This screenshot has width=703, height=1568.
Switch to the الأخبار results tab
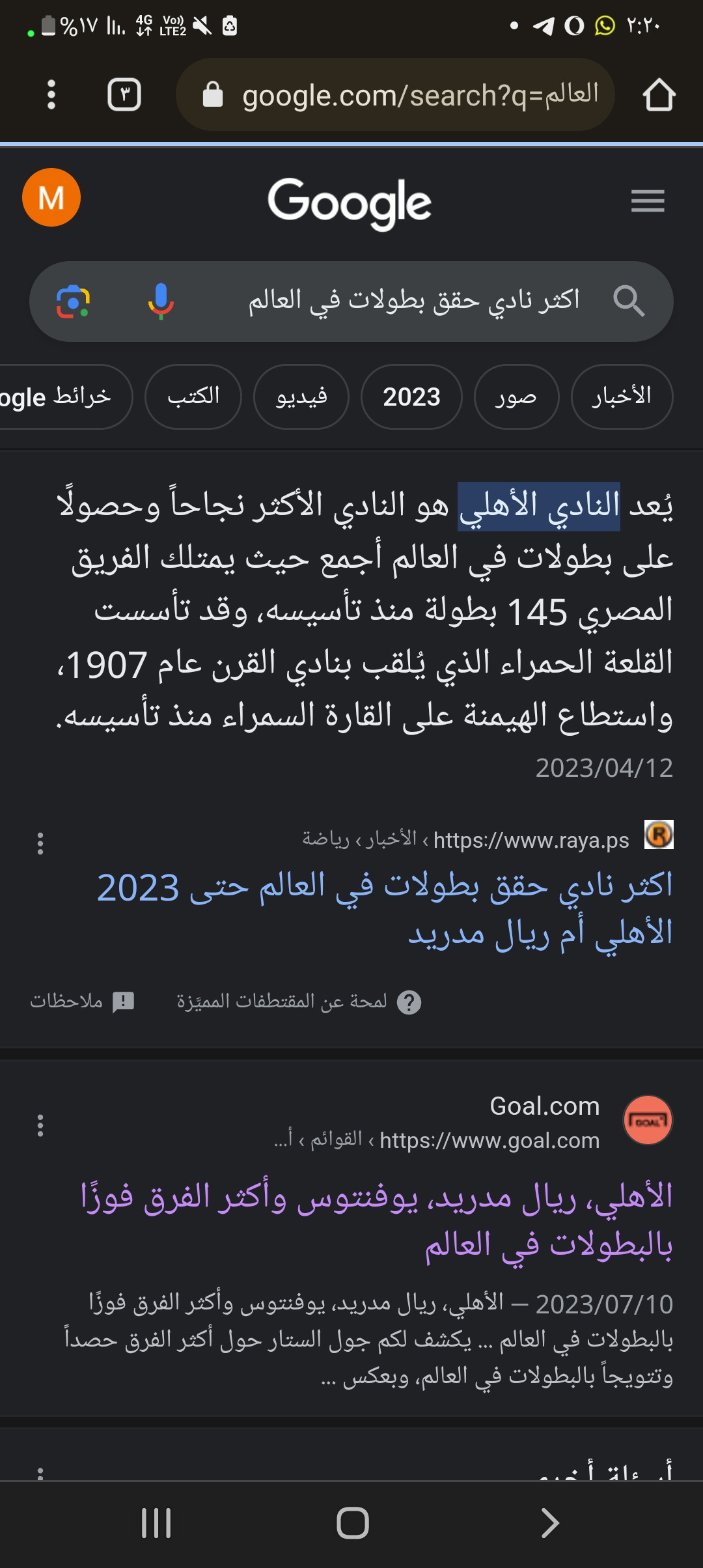[622, 397]
